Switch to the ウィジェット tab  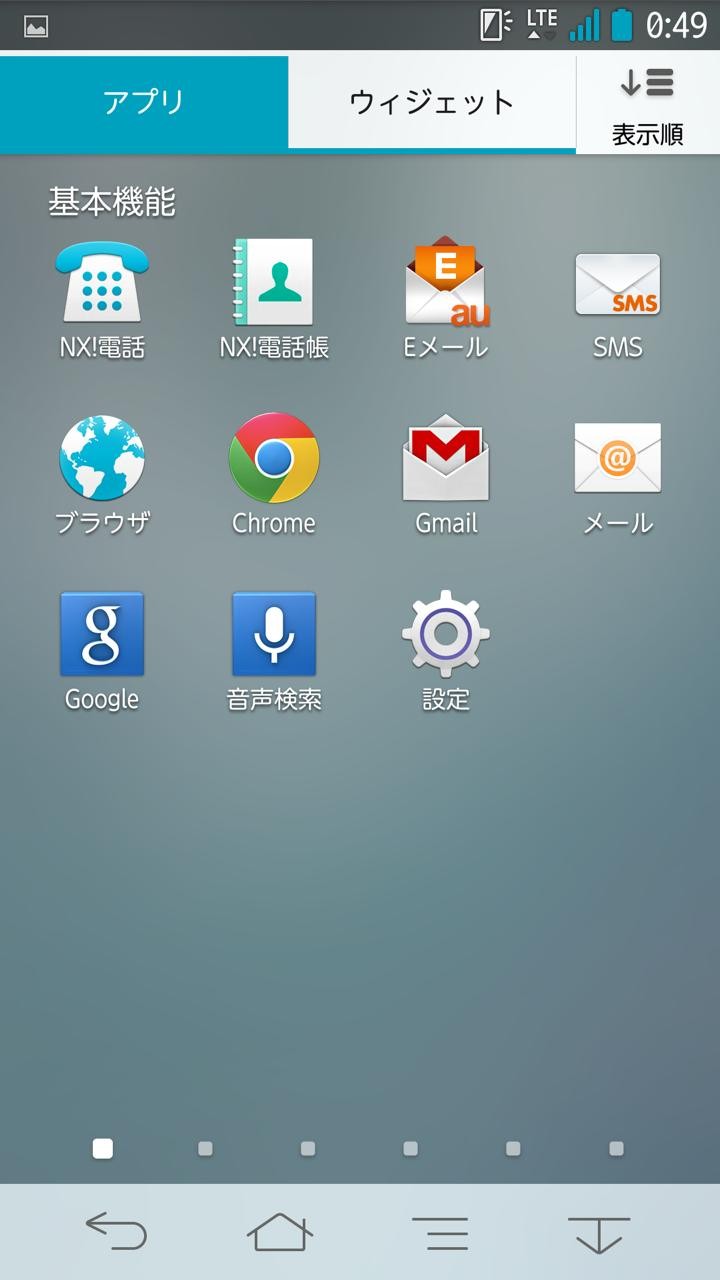[x=432, y=102]
